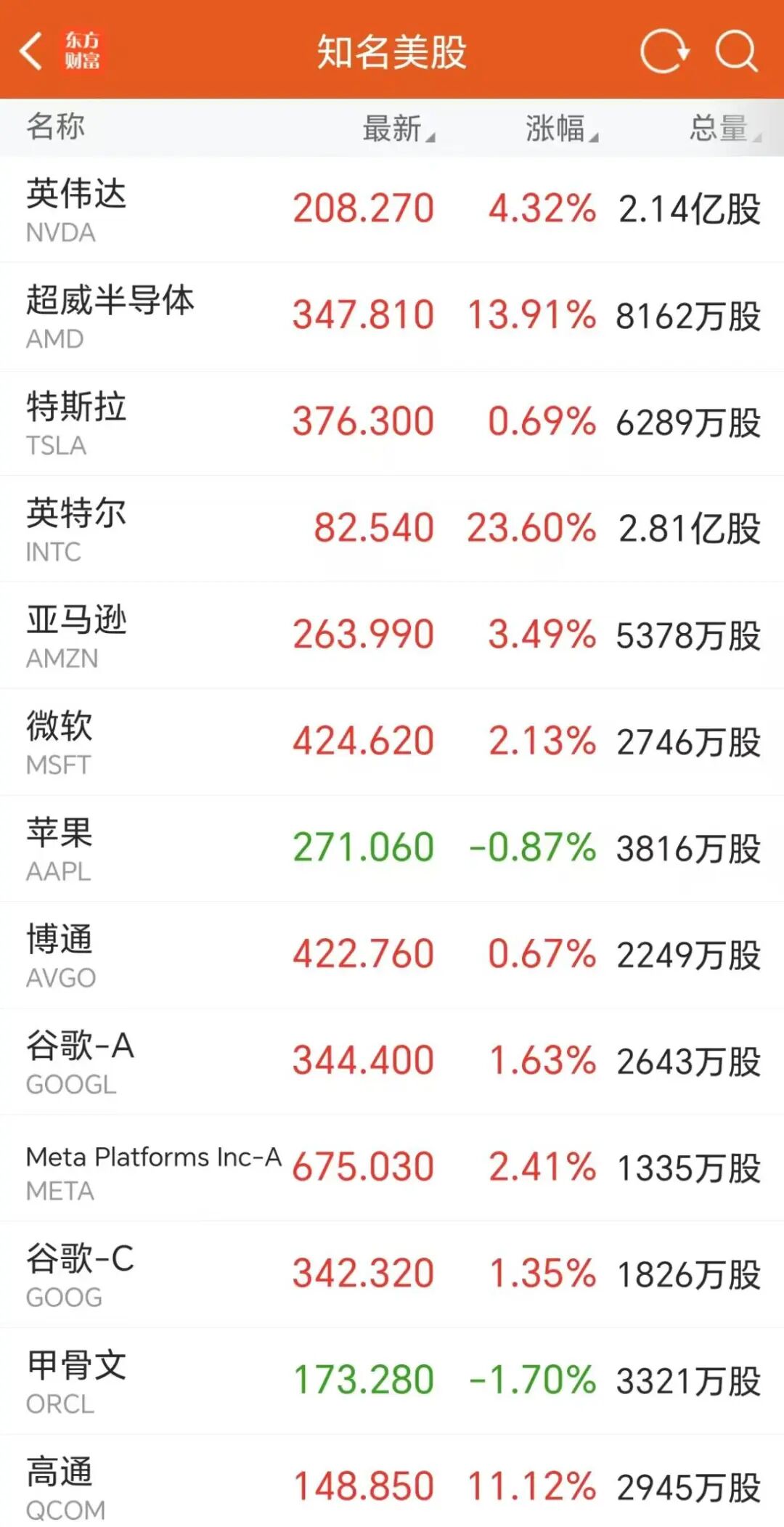The width and height of the screenshot is (784, 1527).
Task: View 特斯拉 TSLA stock details
Action: pyautogui.click(x=392, y=423)
